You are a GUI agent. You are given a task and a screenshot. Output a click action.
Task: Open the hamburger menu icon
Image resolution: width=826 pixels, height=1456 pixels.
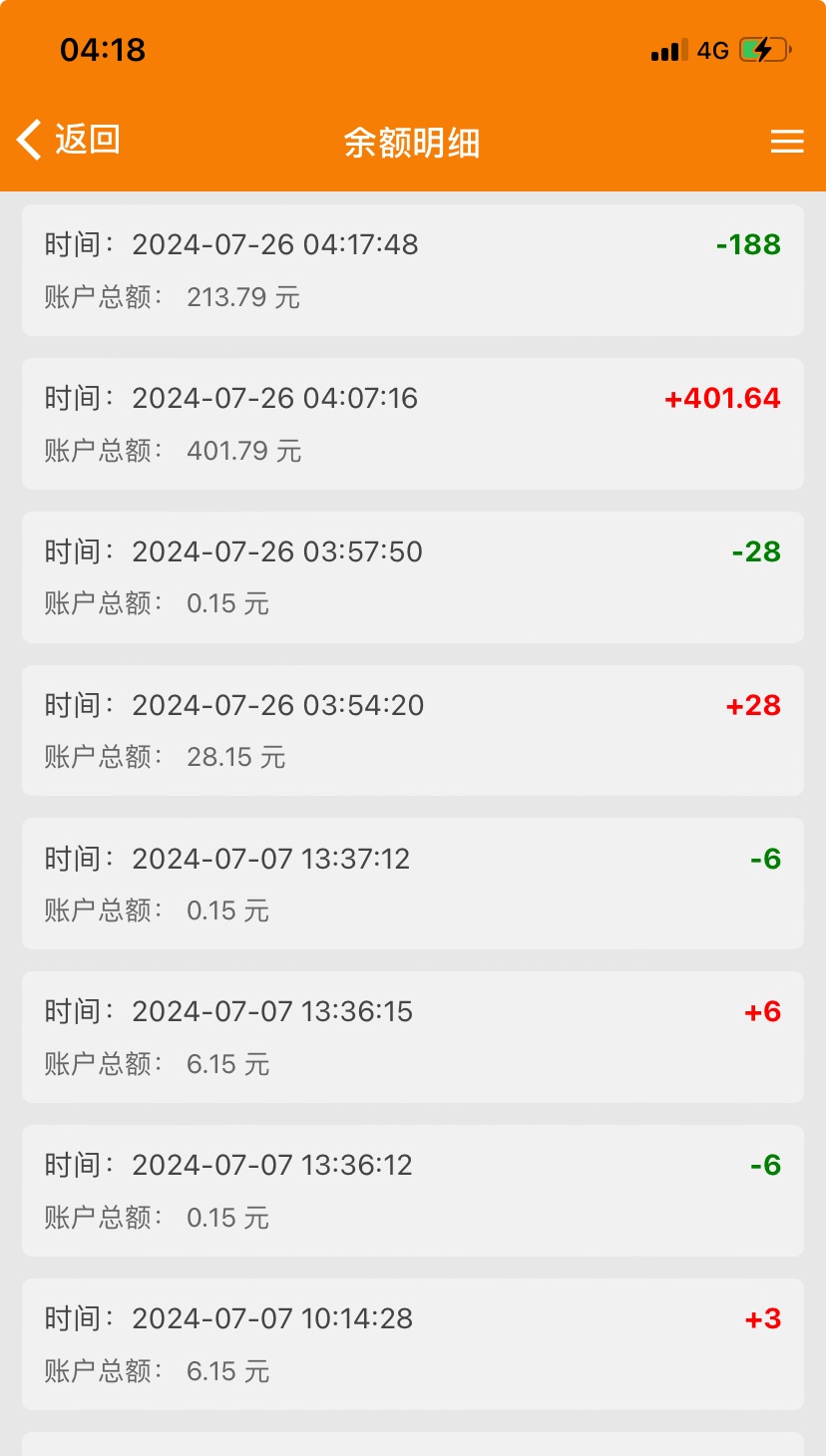click(x=787, y=142)
